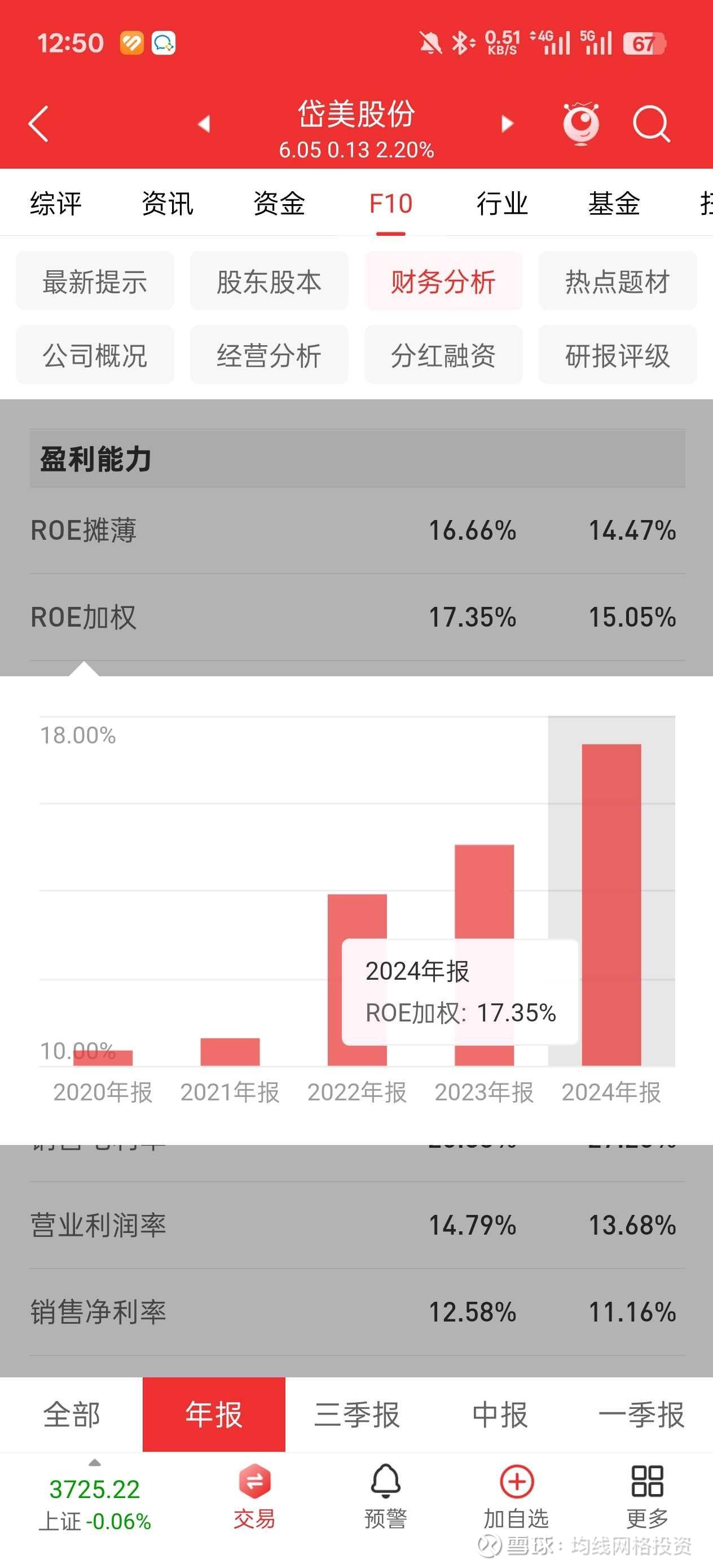Viewport: 713px width, 1568px height.
Task: Select the 股东股本 chip
Action: 269,281
